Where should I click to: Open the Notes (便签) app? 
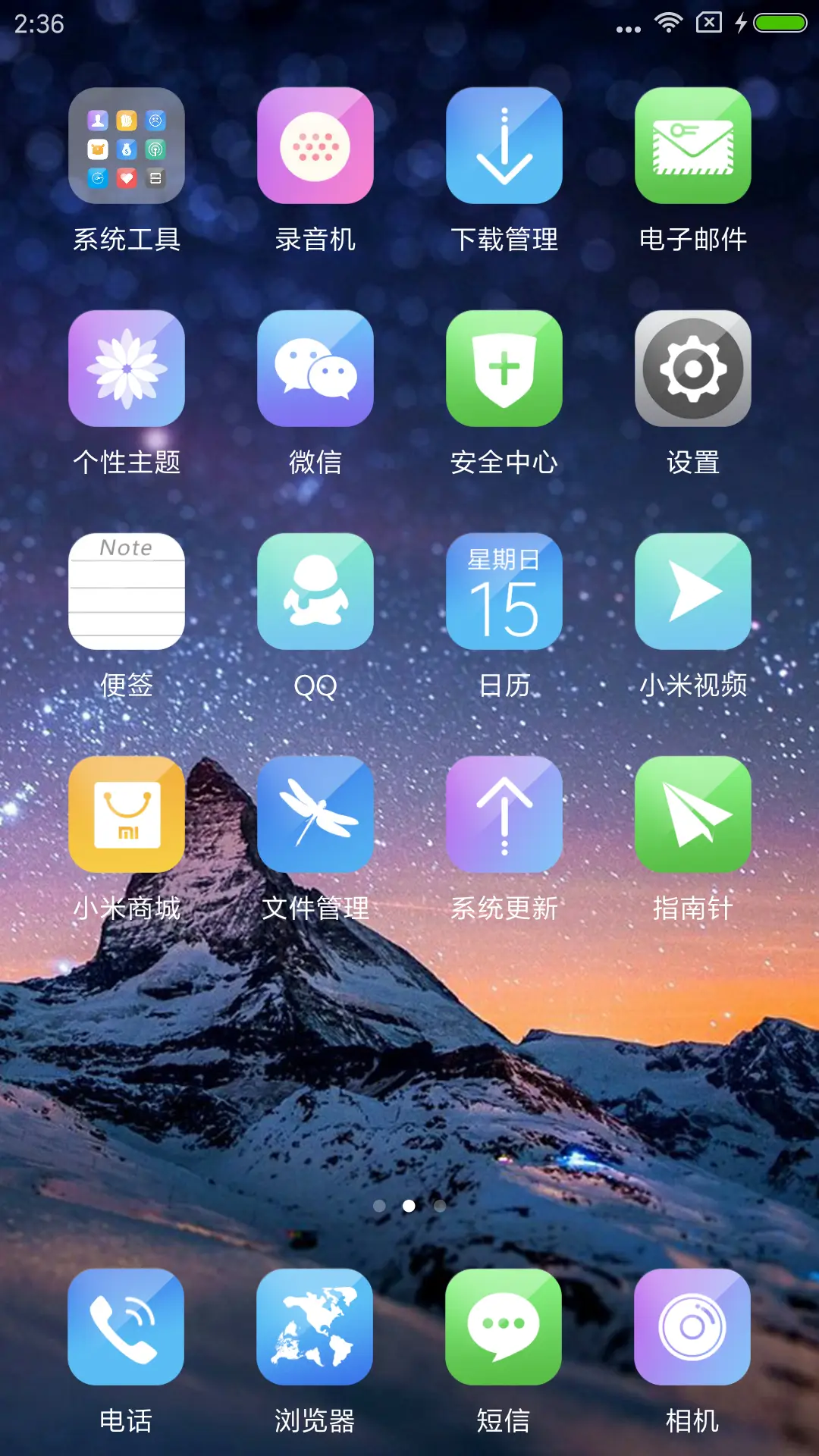coord(126,591)
